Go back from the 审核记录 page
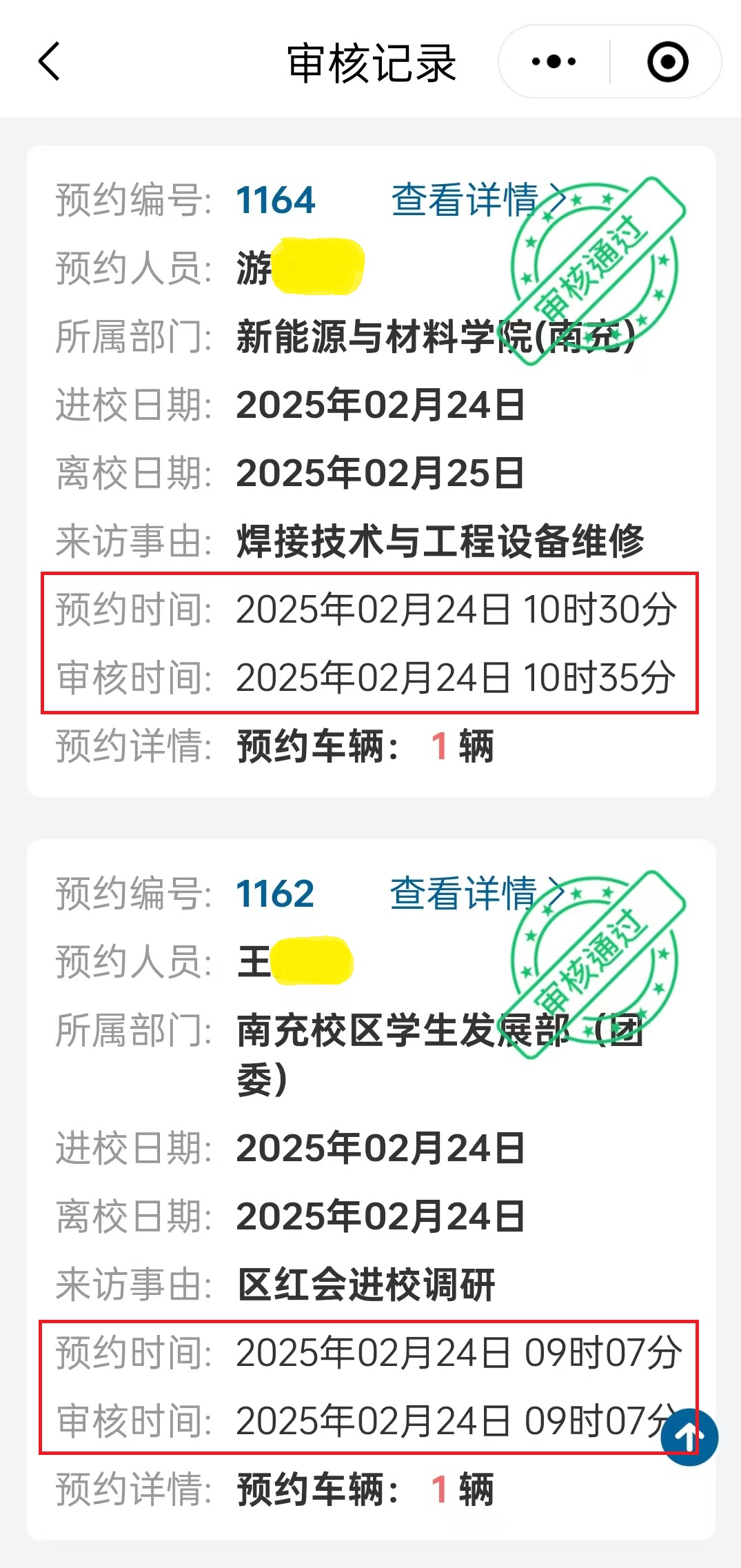 point(50,62)
